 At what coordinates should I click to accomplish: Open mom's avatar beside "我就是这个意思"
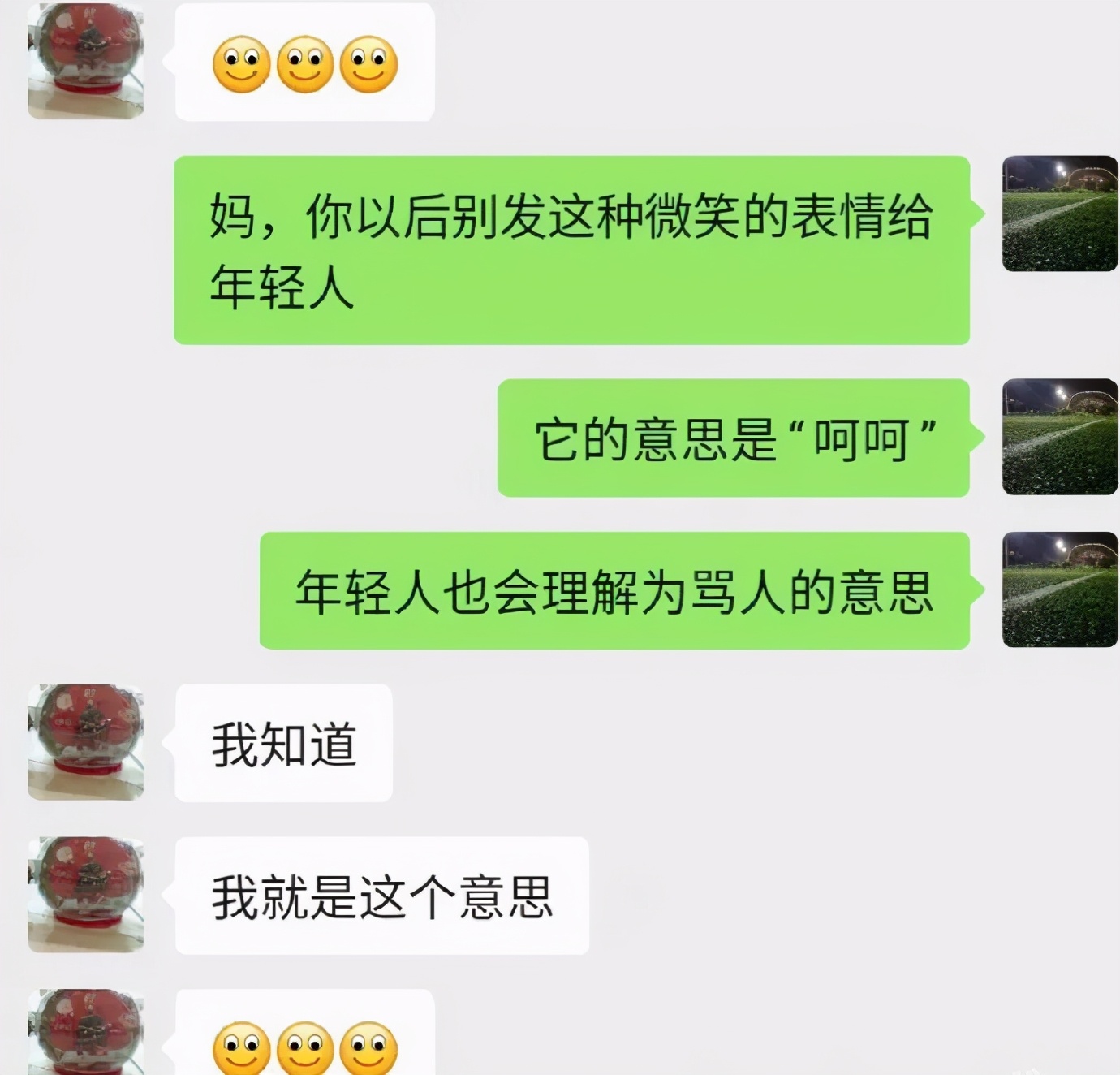coord(85,895)
